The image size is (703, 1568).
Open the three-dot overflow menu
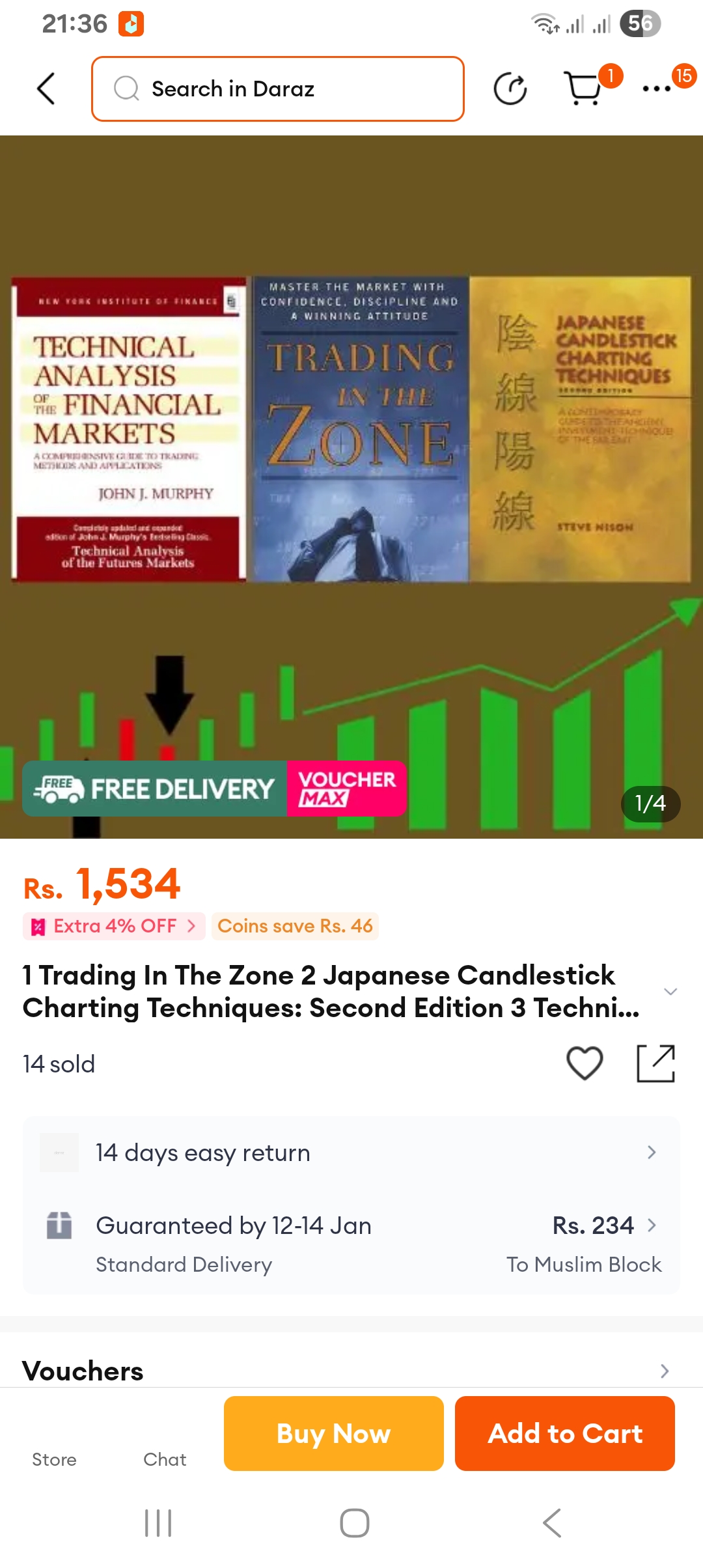(x=657, y=89)
